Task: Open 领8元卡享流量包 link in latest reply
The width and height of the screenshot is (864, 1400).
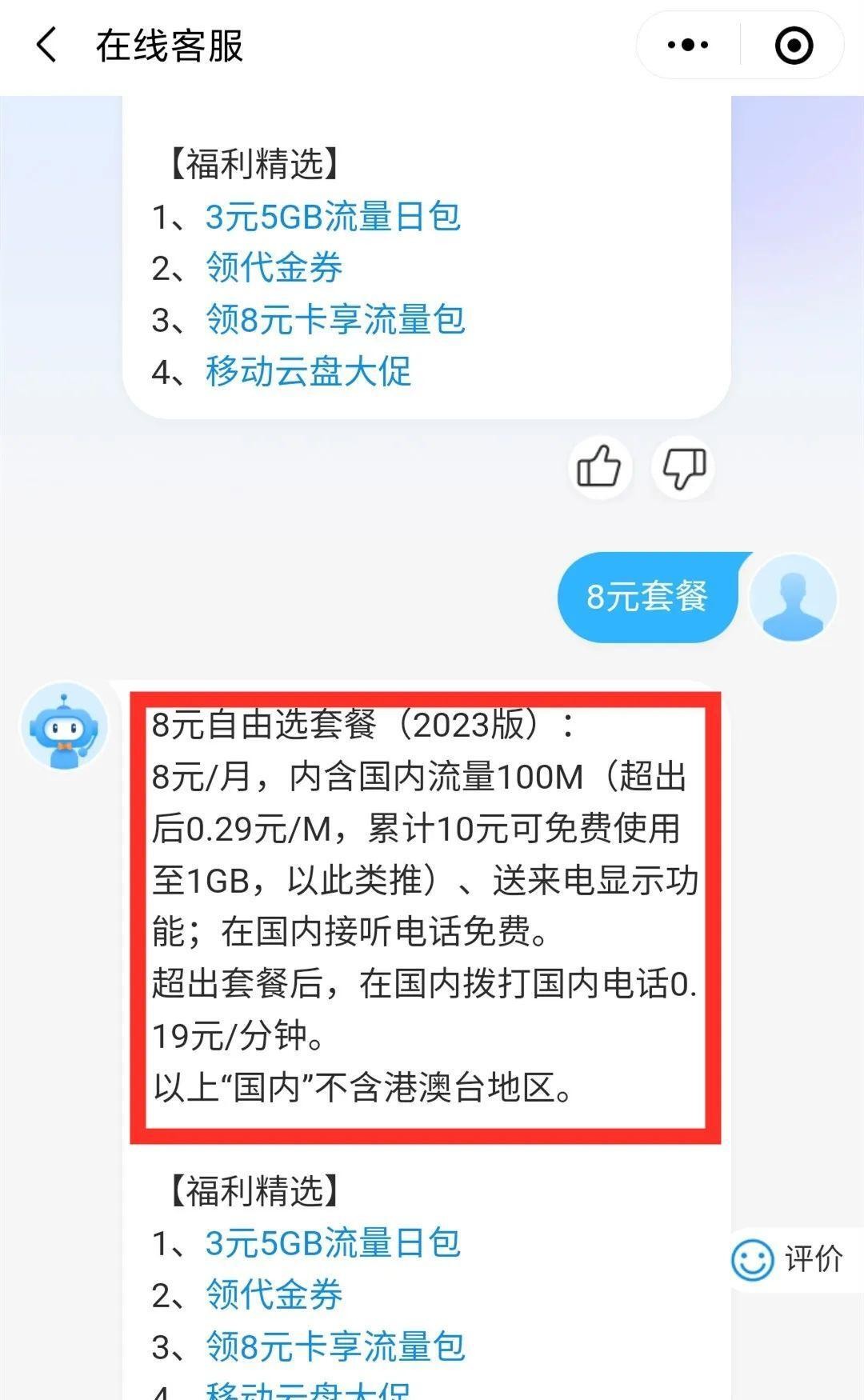Action: (334, 1346)
